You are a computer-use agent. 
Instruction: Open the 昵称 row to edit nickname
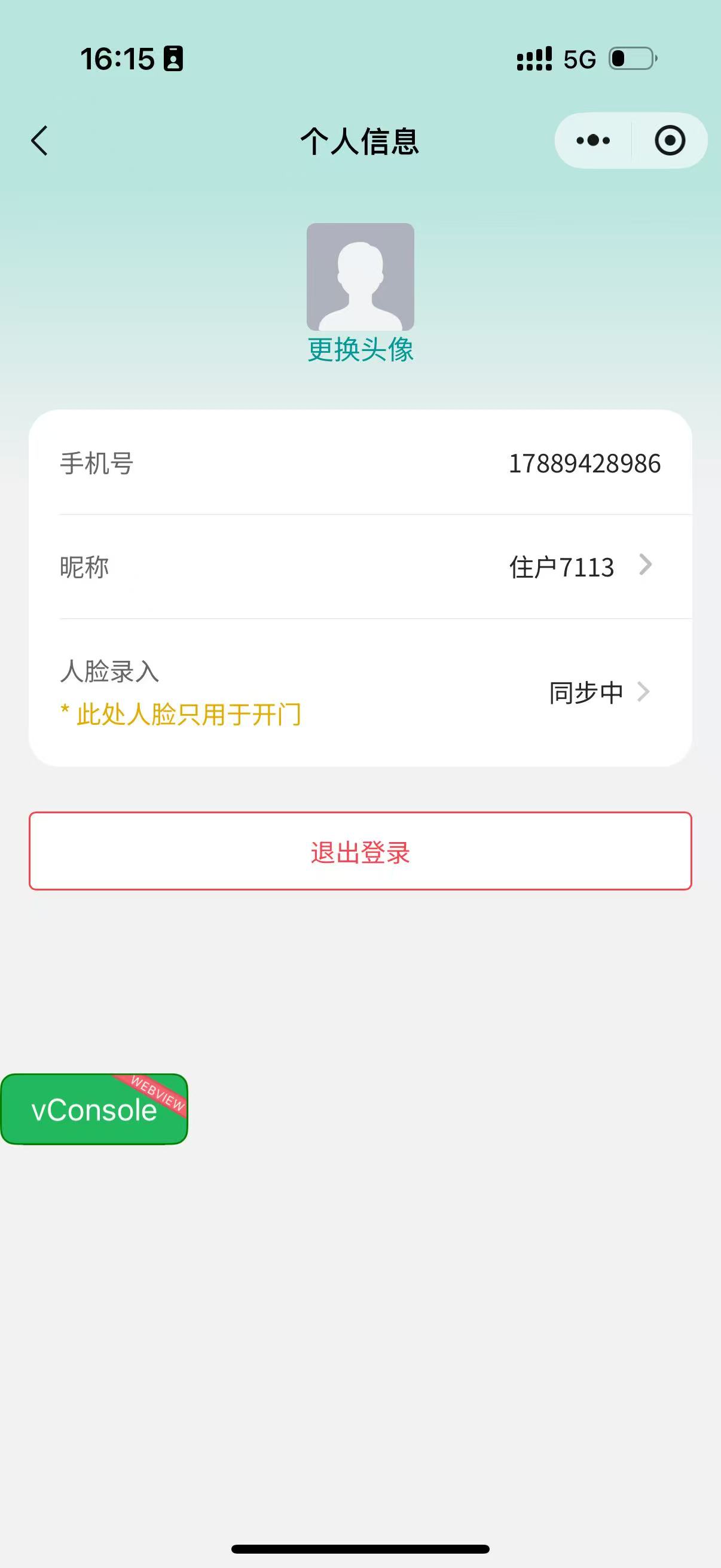pyautogui.click(x=360, y=567)
